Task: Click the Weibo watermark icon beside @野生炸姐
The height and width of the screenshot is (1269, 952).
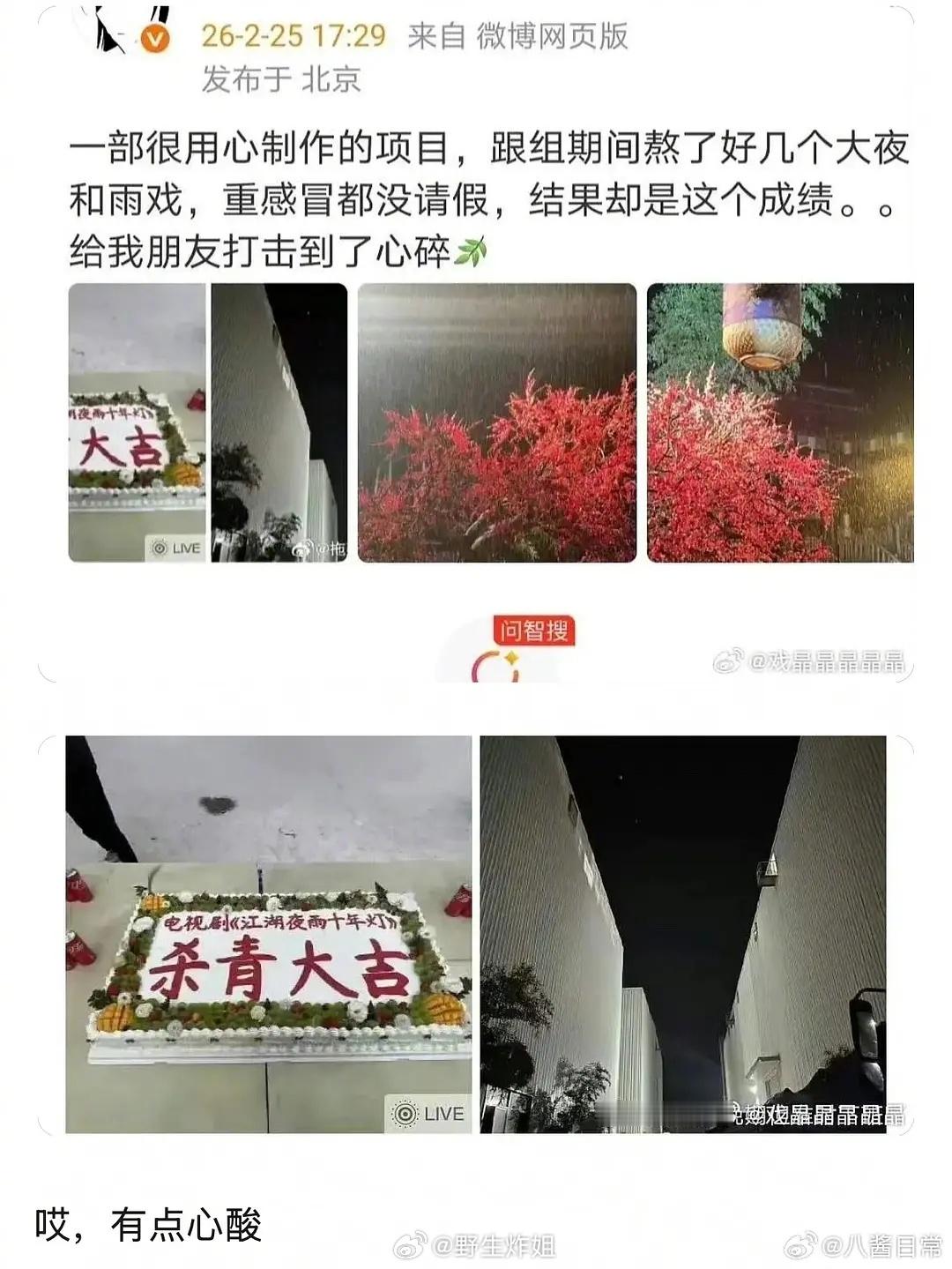Action: 411,1246
